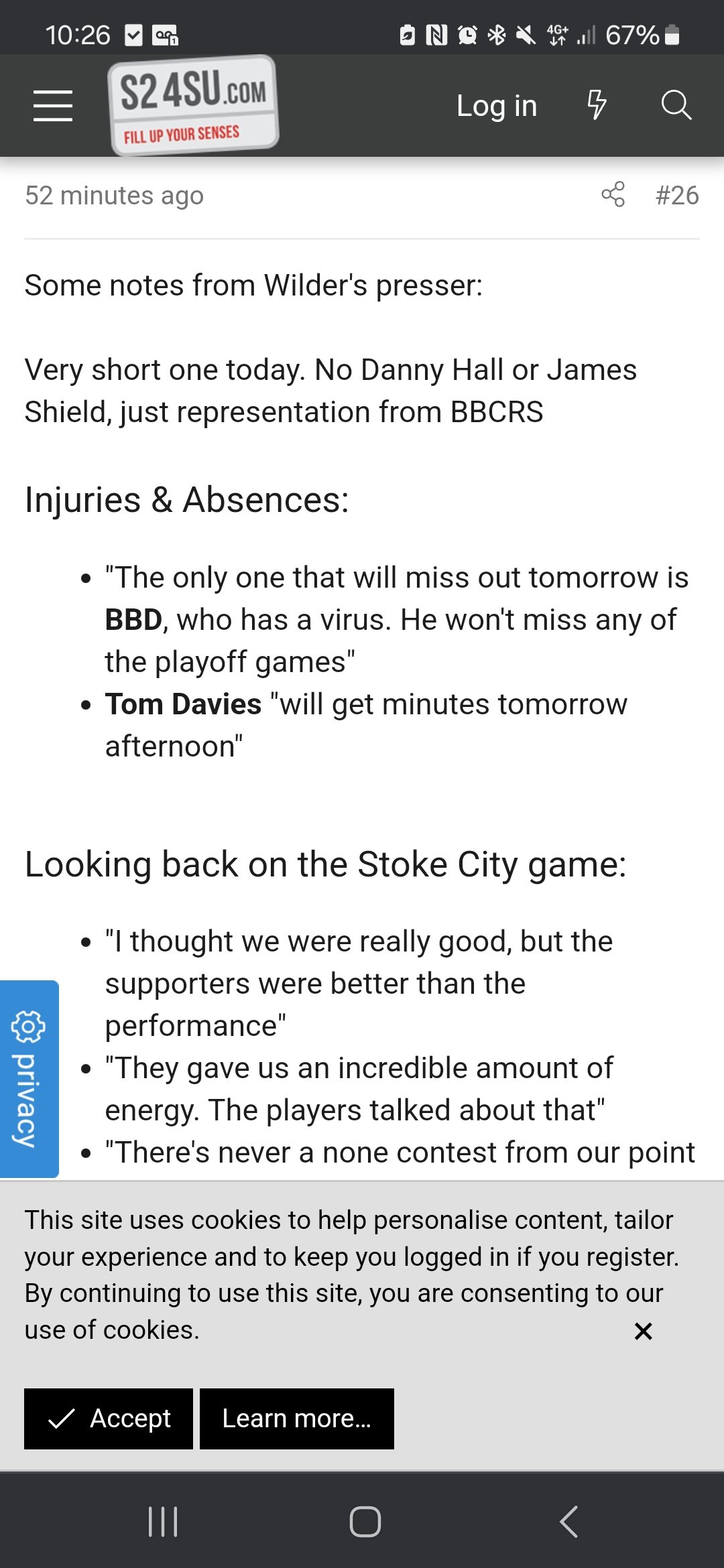The image size is (724, 1568).
Task: Share post #26 via share icon
Action: 613,195
